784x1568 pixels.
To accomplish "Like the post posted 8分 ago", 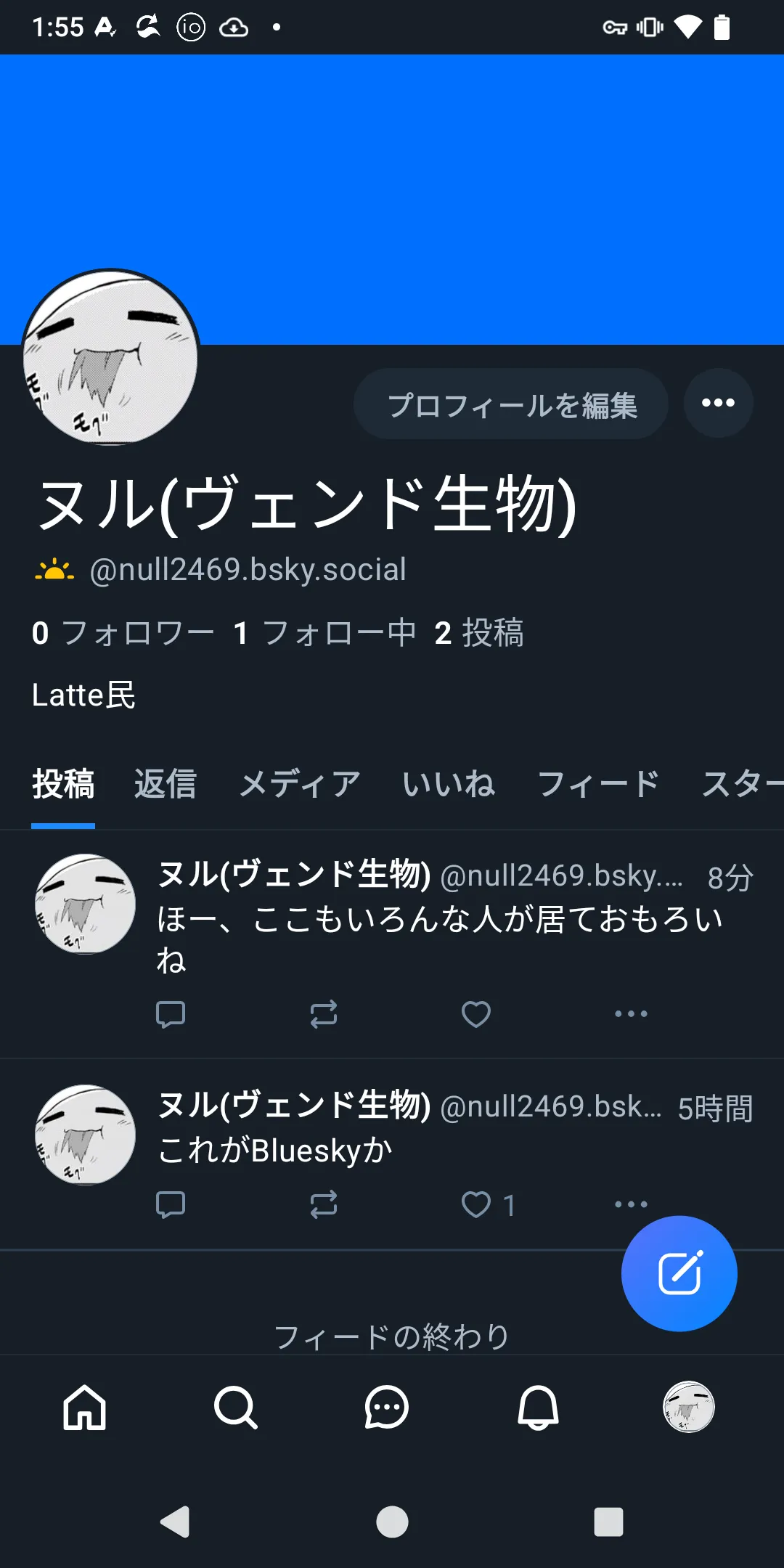I will (476, 1014).
